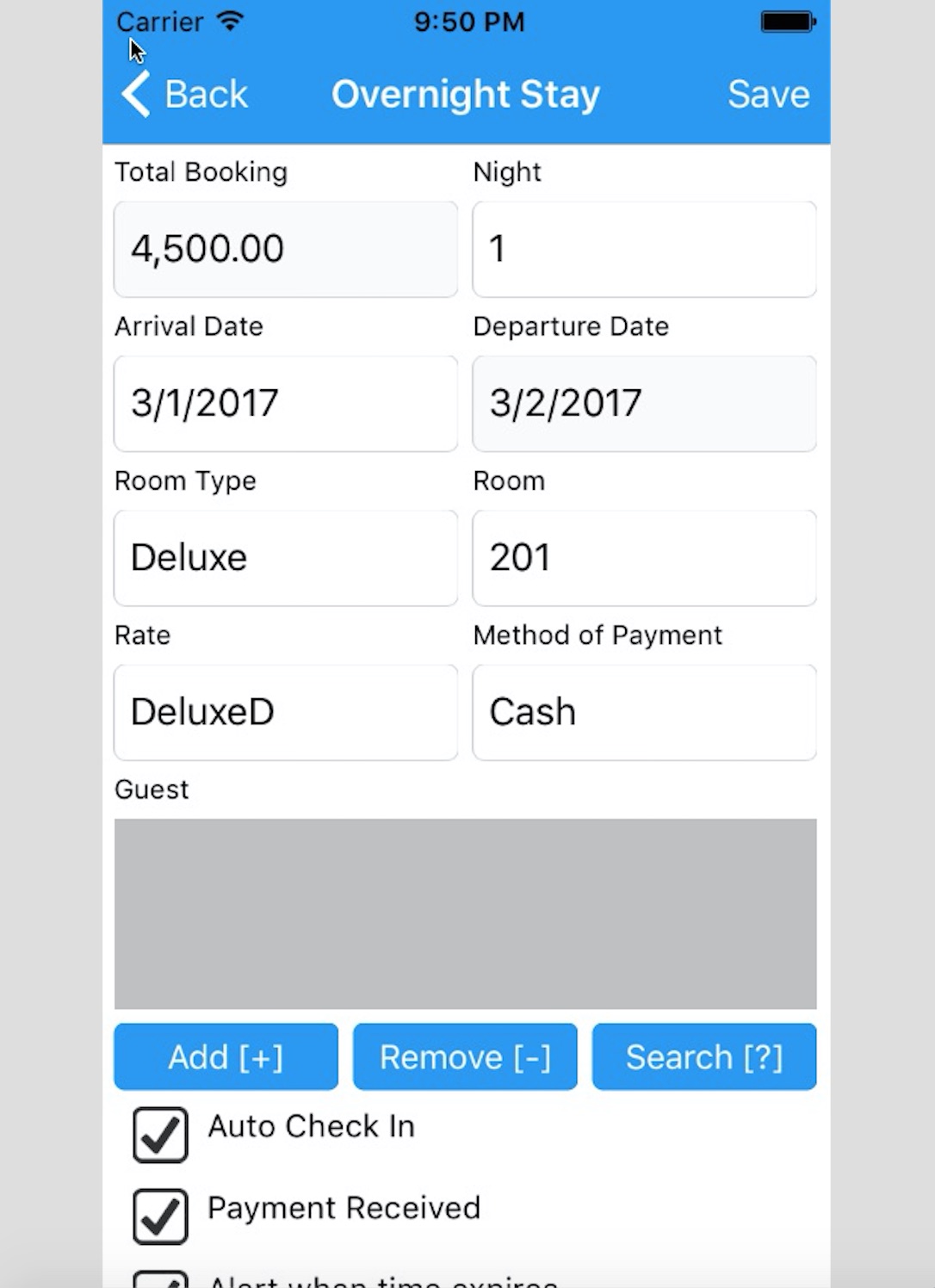935x1288 pixels.
Task: Open the Rate field showing DeluxeD
Action: (285, 712)
